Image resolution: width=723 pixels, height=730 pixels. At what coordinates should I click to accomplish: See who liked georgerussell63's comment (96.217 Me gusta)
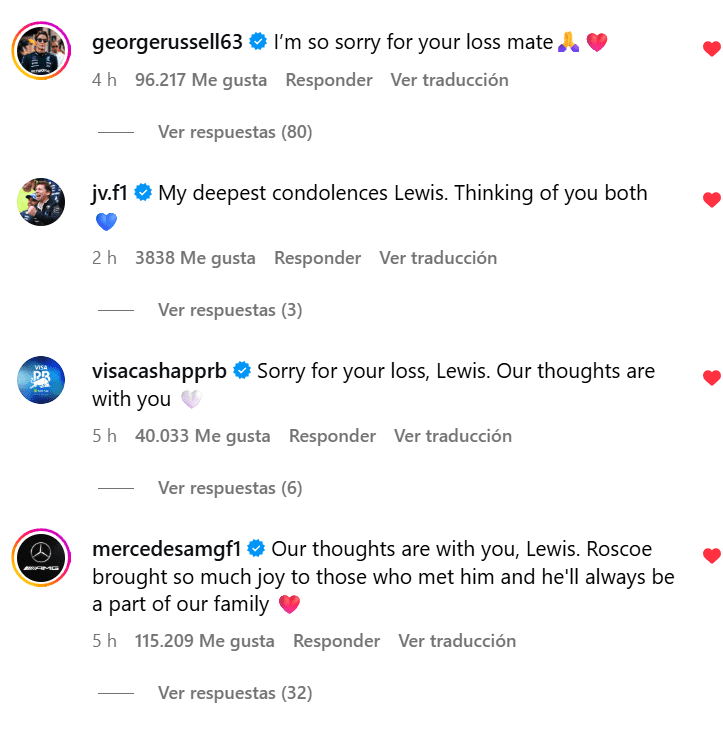click(x=200, y=80)
